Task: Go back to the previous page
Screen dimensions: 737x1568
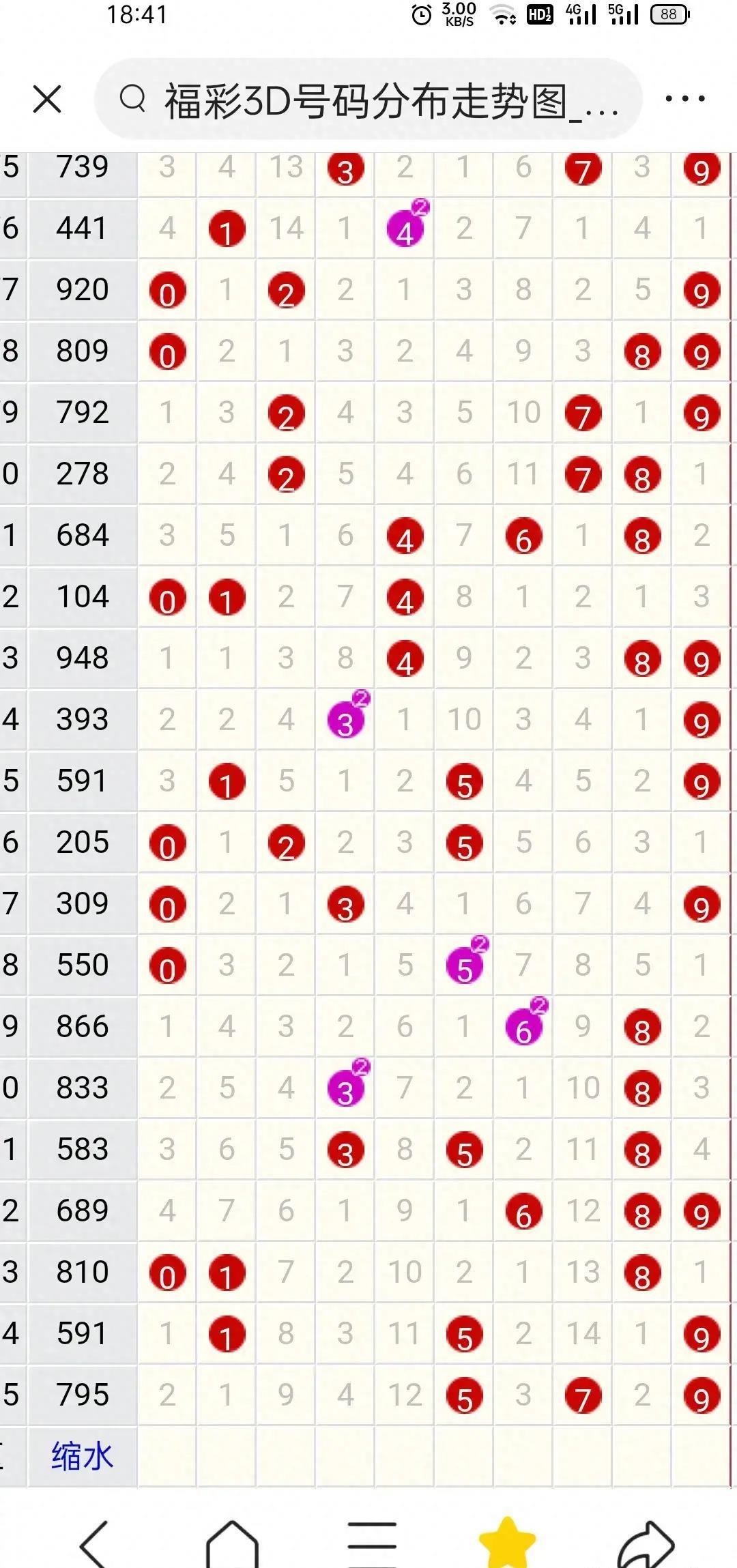Action: (x=93, y=1543)
